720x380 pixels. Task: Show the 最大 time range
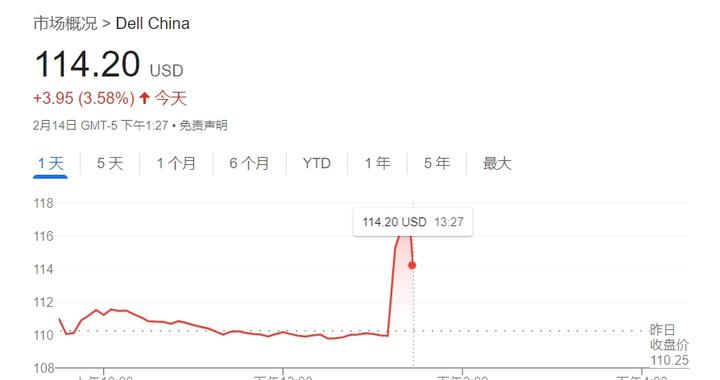click(x=497, y=163)
